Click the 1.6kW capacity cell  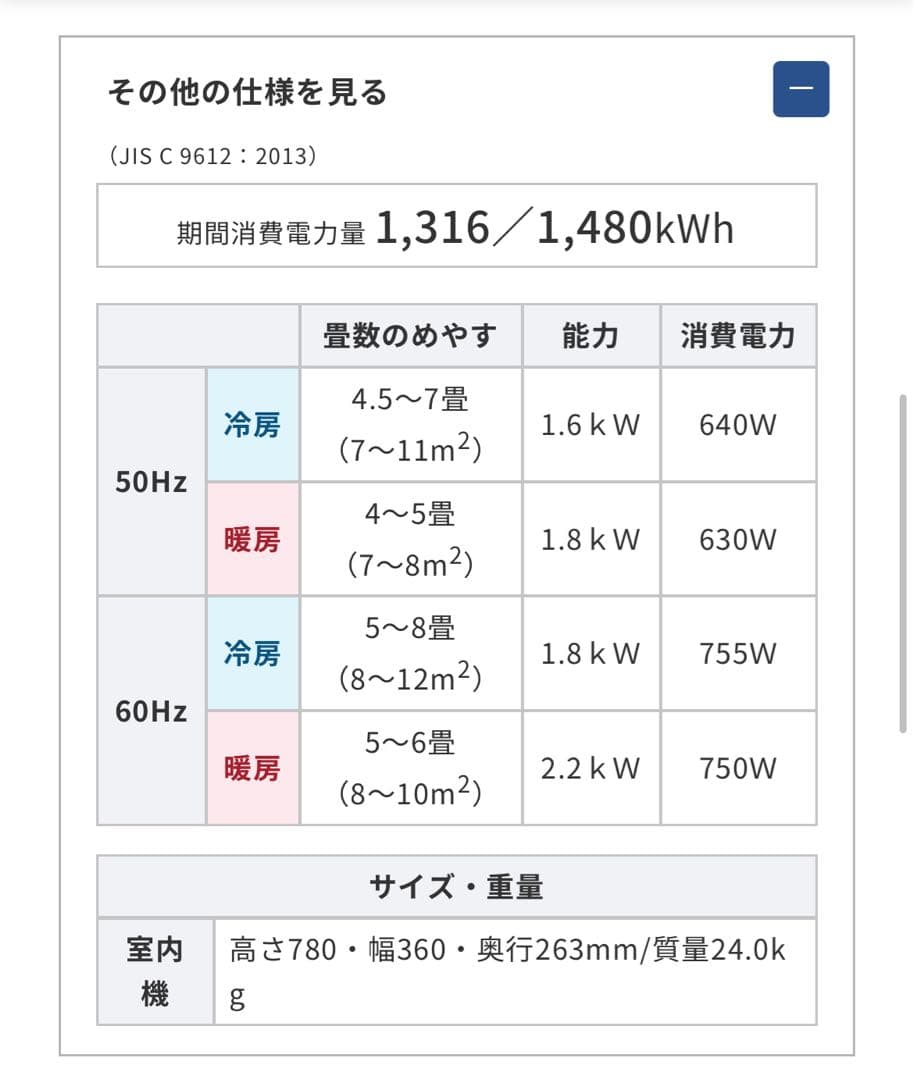(x=590, y=424)
